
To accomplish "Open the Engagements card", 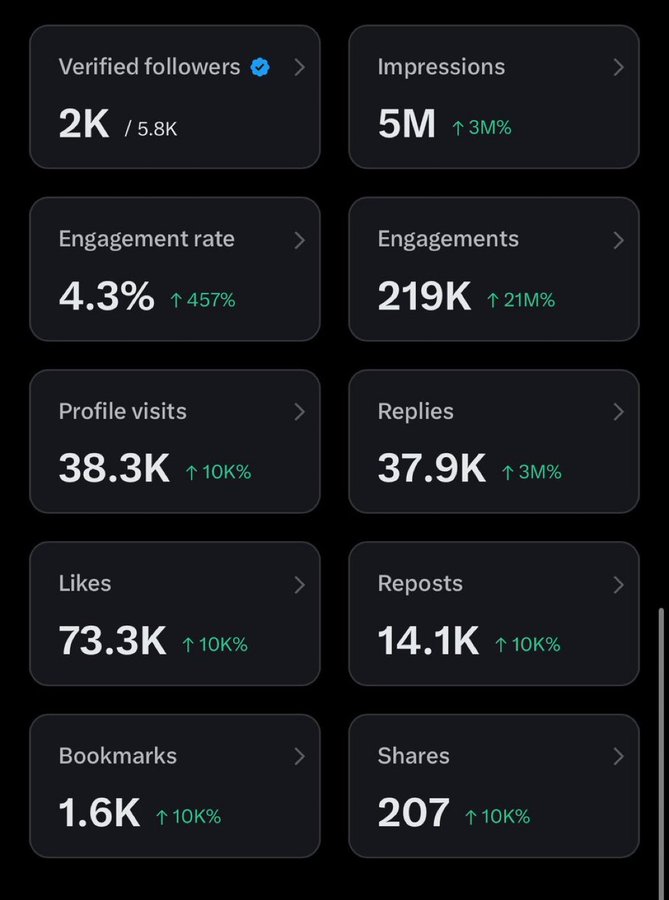I will click(494, 269).
